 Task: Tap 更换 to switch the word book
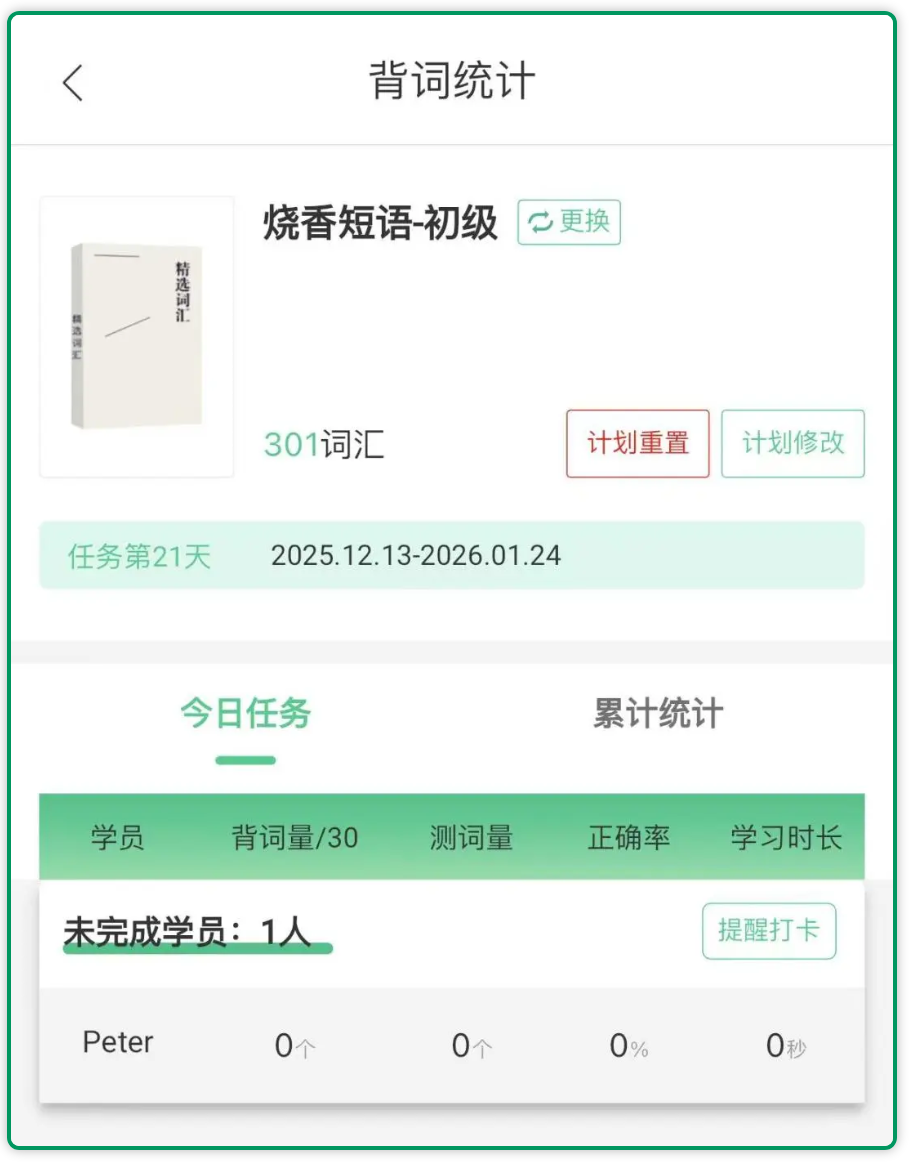569,222
